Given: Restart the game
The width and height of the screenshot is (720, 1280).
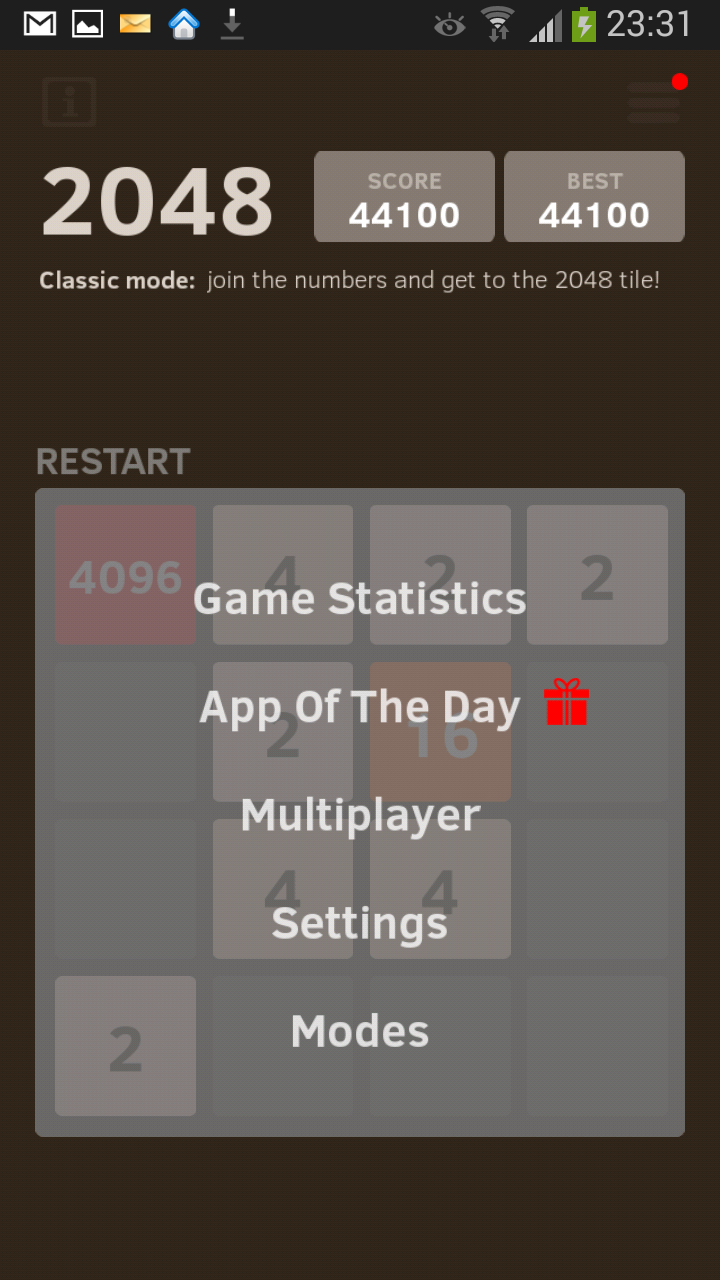Looking at the screenshot, I should (113, 462).
